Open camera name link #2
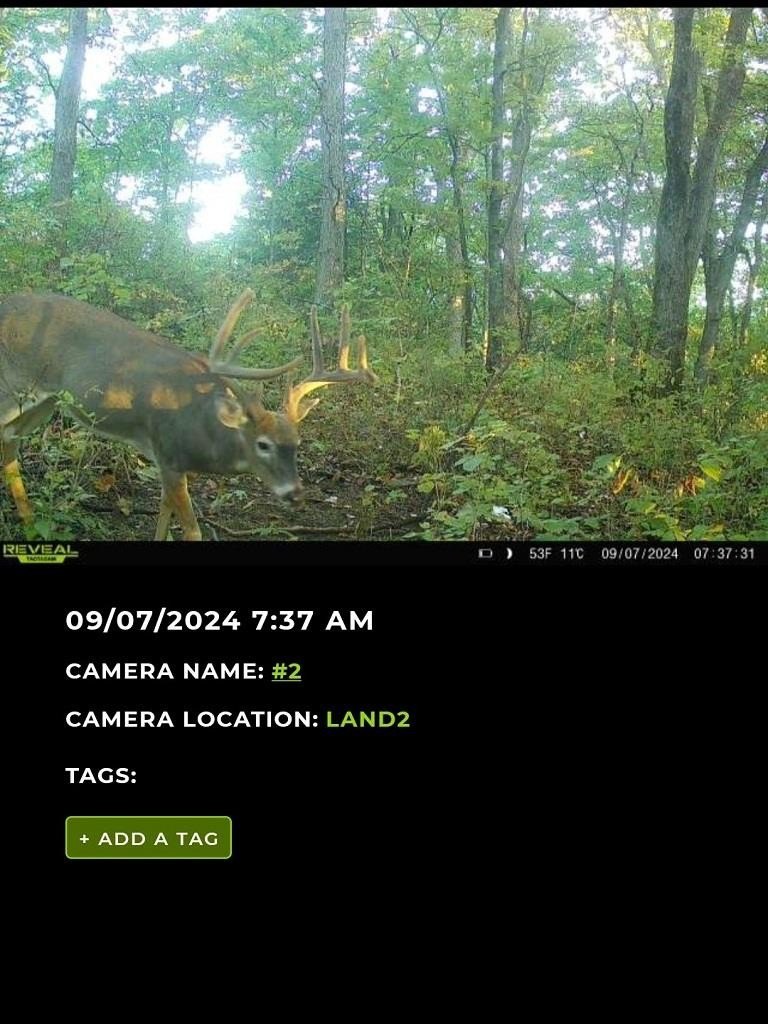Image resolution: width=768 pixels, height=1024 pixels. coord(286,671)
